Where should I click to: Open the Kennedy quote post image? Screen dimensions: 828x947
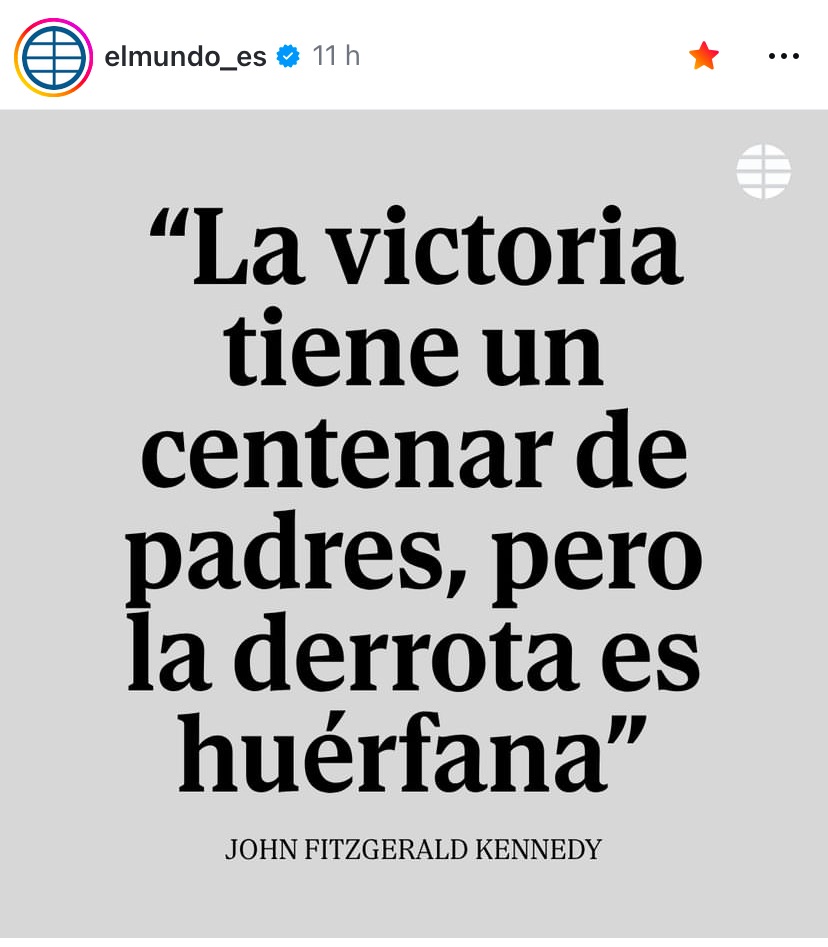tap(414, 520)
